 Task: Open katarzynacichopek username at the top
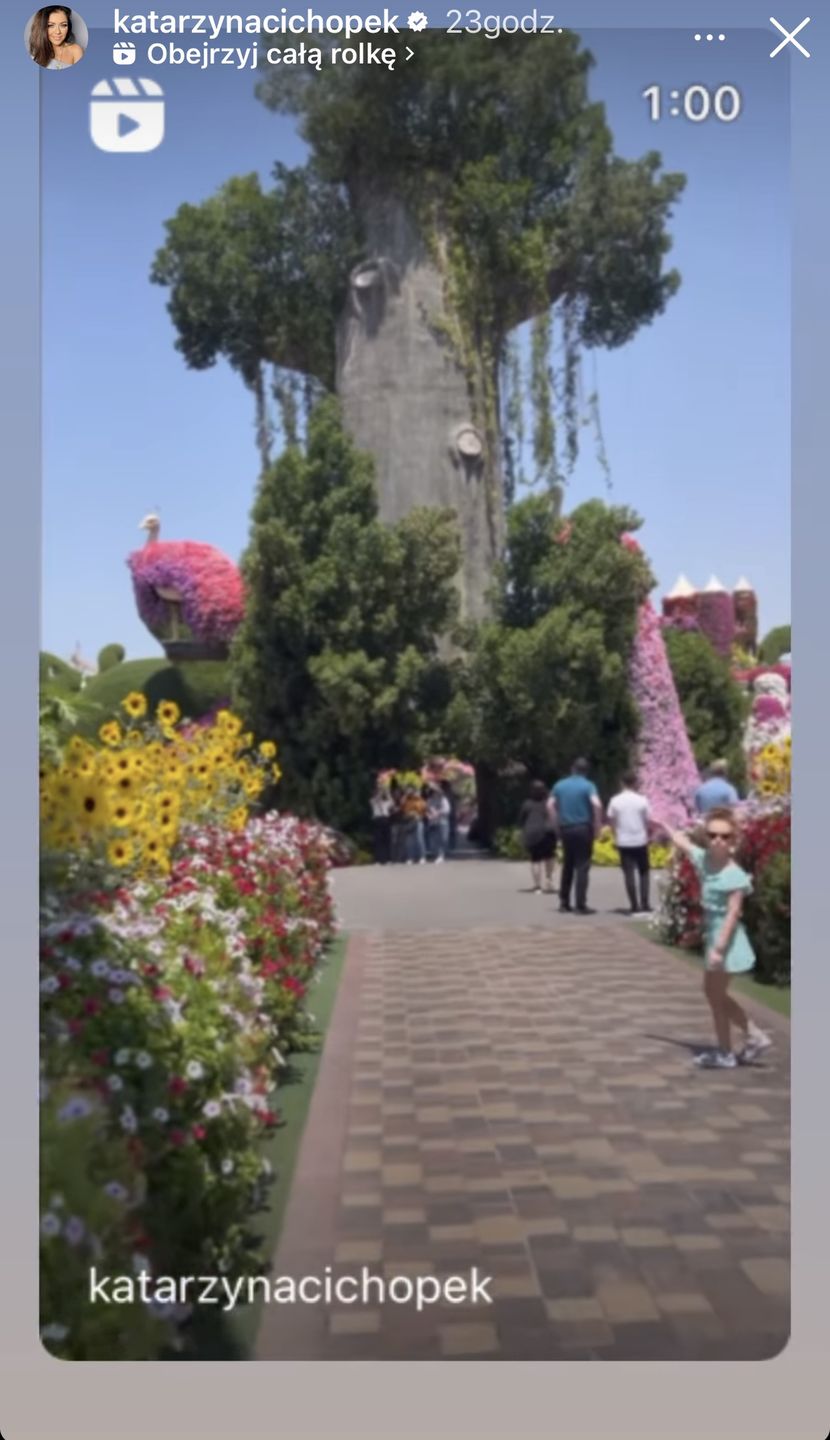(256, 22)
